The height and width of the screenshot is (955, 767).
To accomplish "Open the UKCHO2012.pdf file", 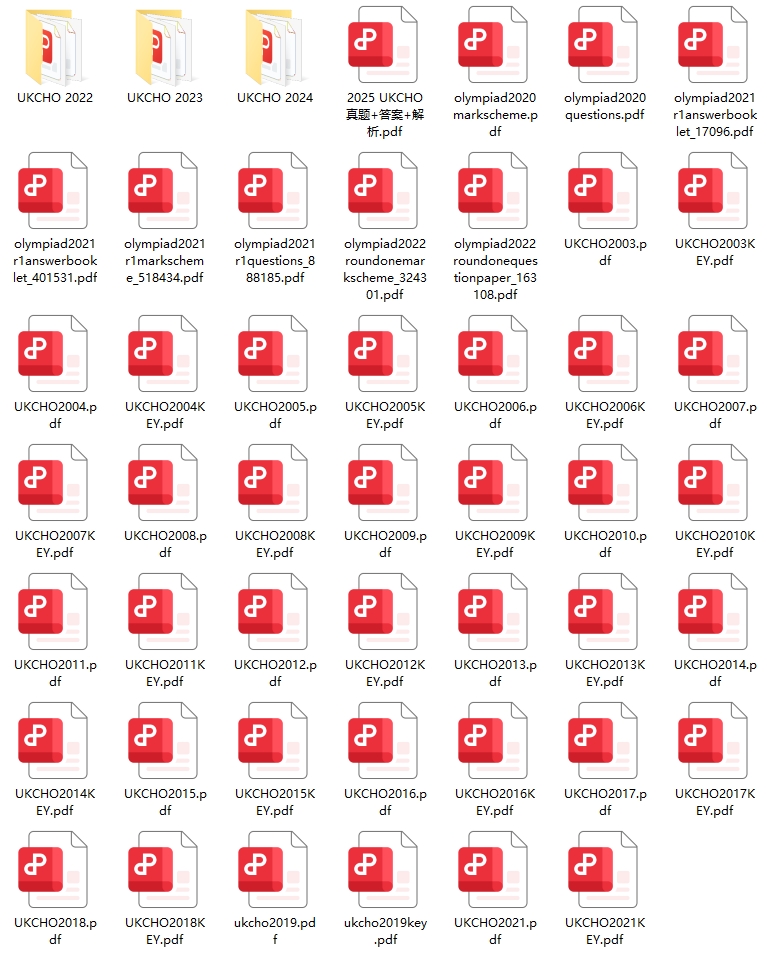I will pyautogui.click(x=275, y=612).
